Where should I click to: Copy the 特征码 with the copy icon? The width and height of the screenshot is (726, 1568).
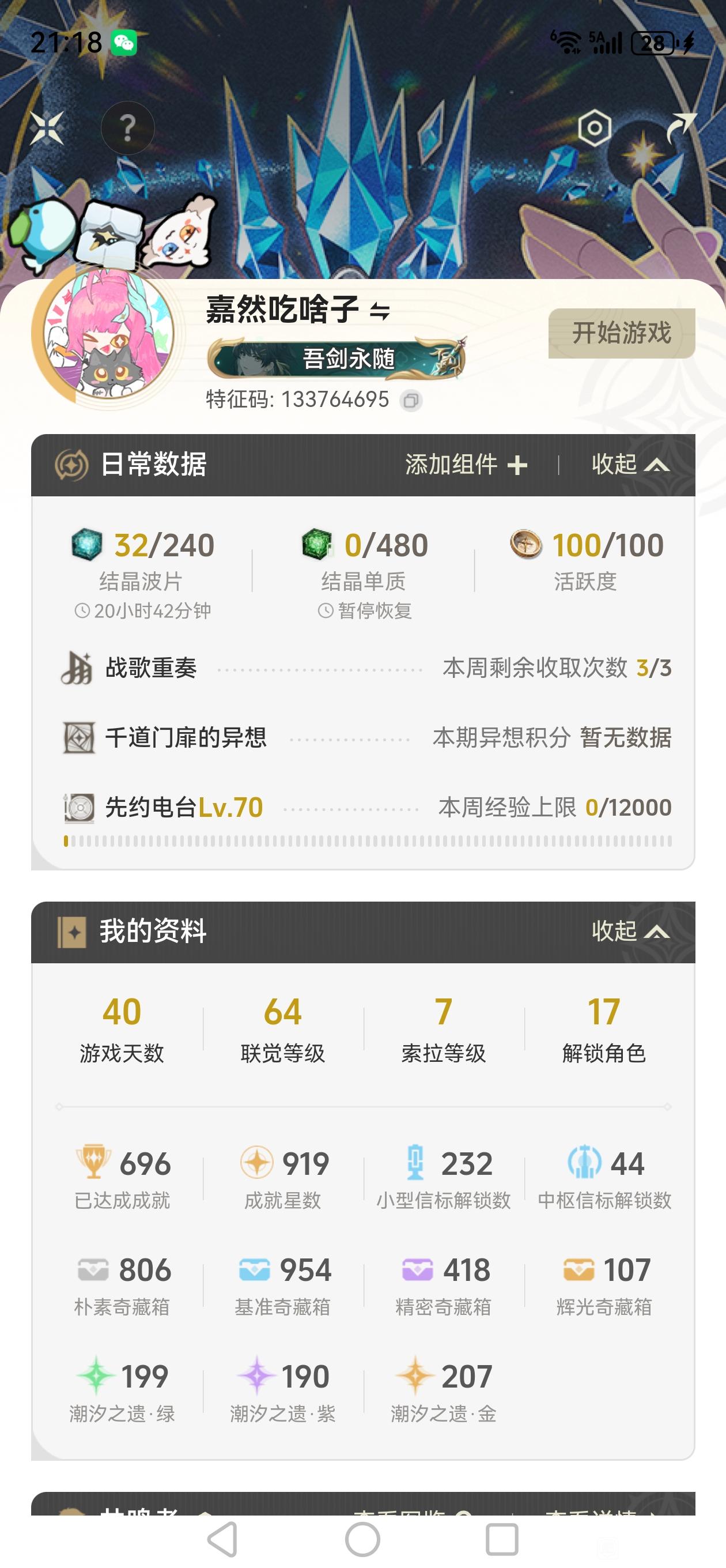pos(411,400)
